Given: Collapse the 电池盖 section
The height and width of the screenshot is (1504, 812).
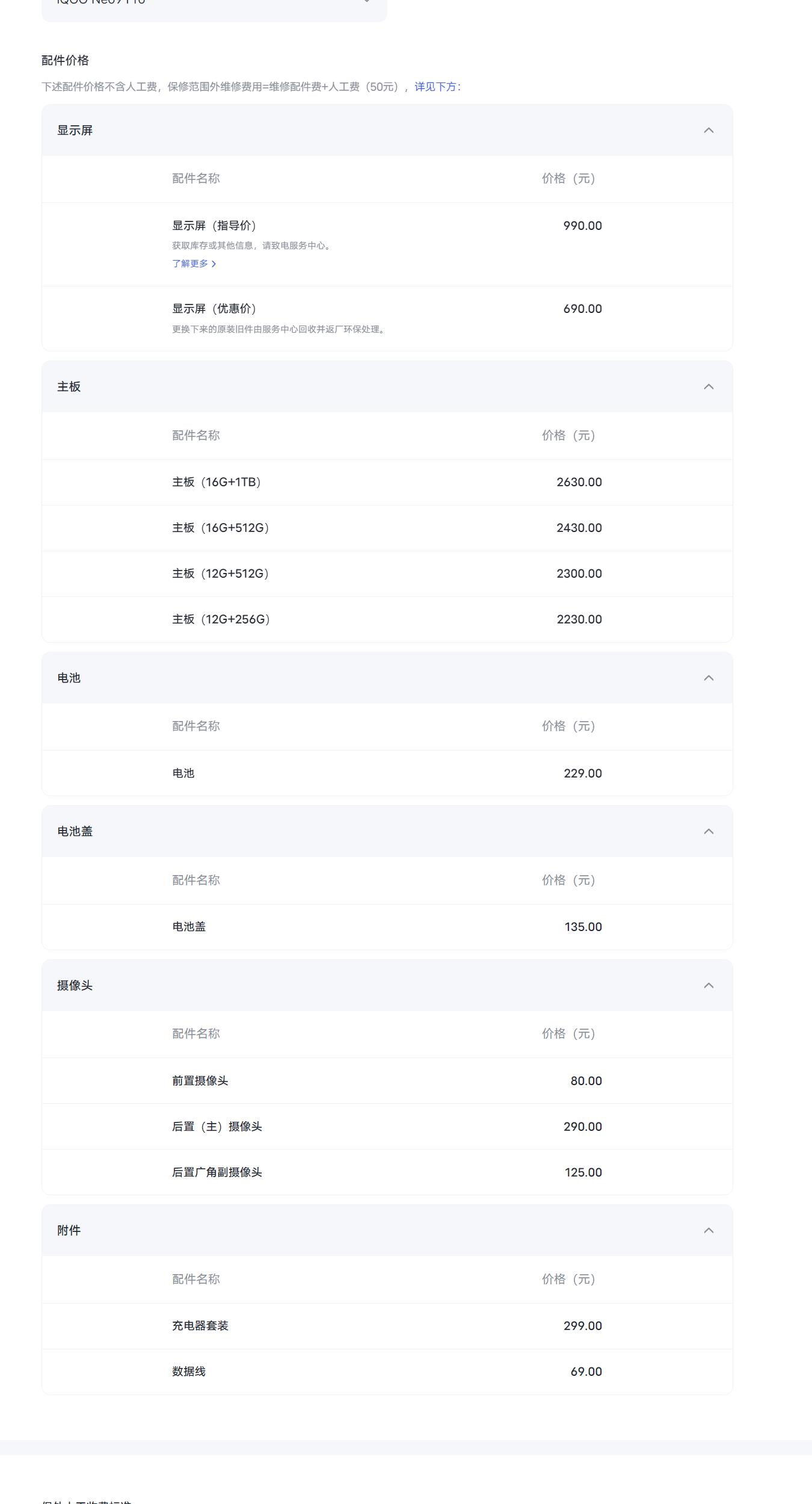Looking at the screenshot, I should [708, 832].
